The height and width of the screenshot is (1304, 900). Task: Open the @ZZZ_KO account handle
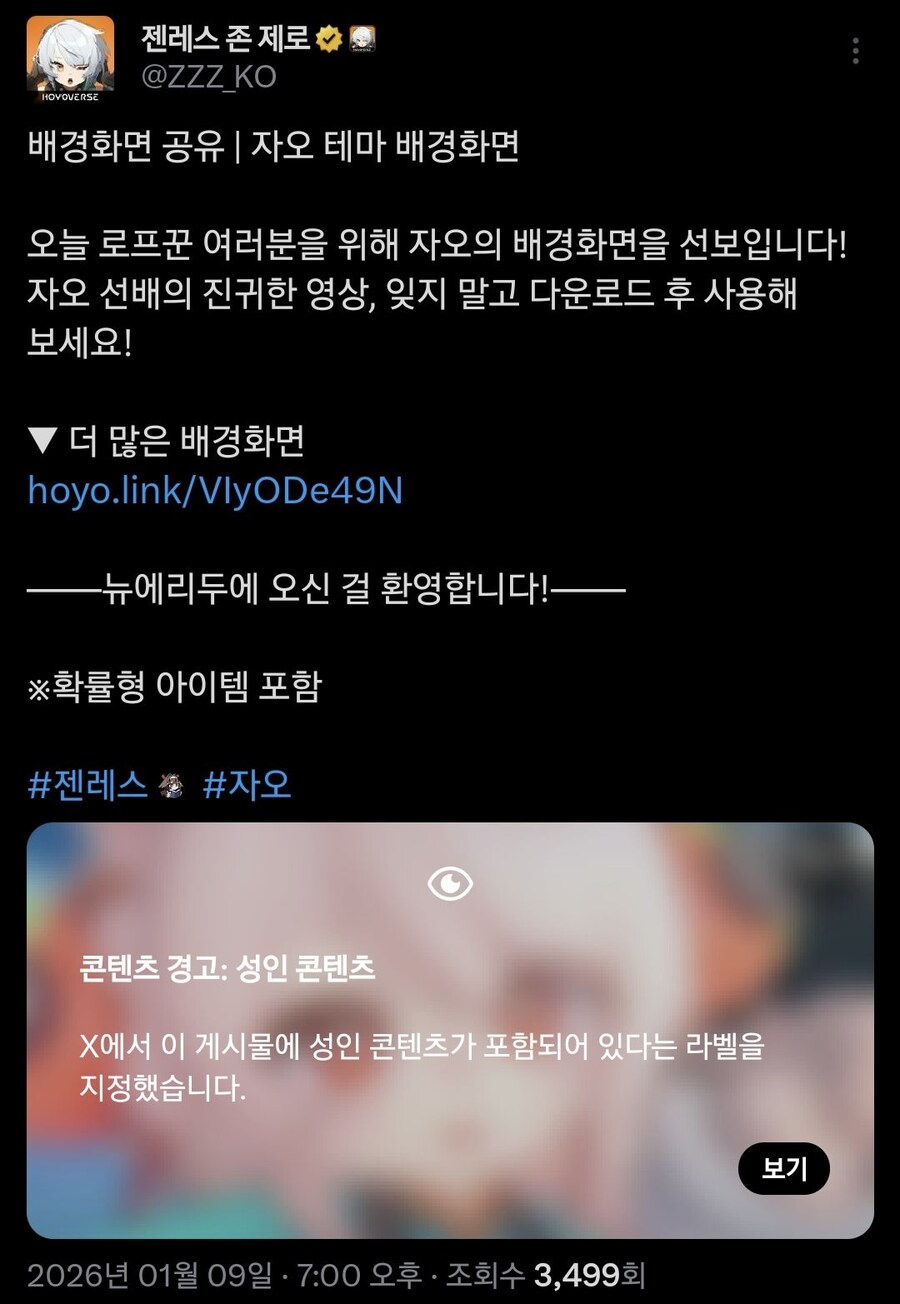pyautogui.click(x=208, y=76)
